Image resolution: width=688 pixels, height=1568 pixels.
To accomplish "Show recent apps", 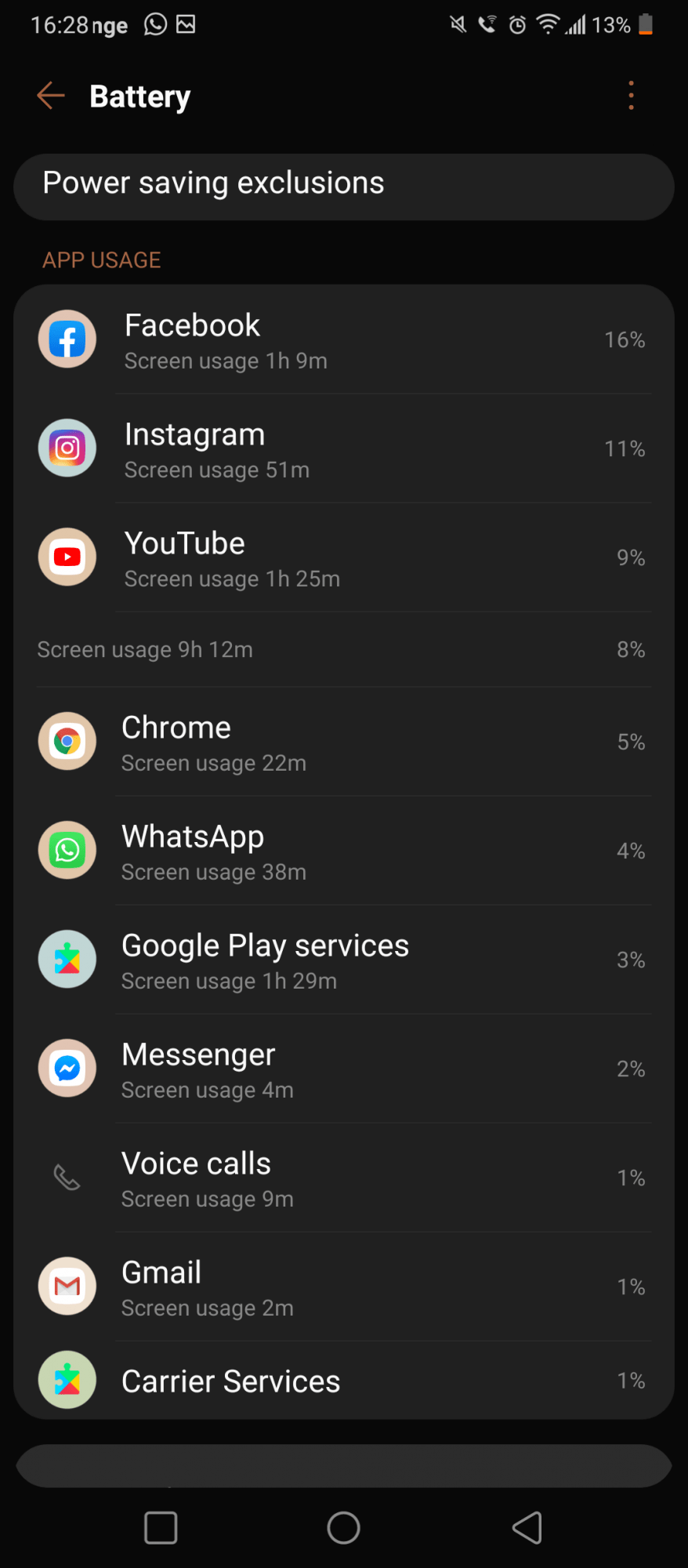I will 161,1527.
